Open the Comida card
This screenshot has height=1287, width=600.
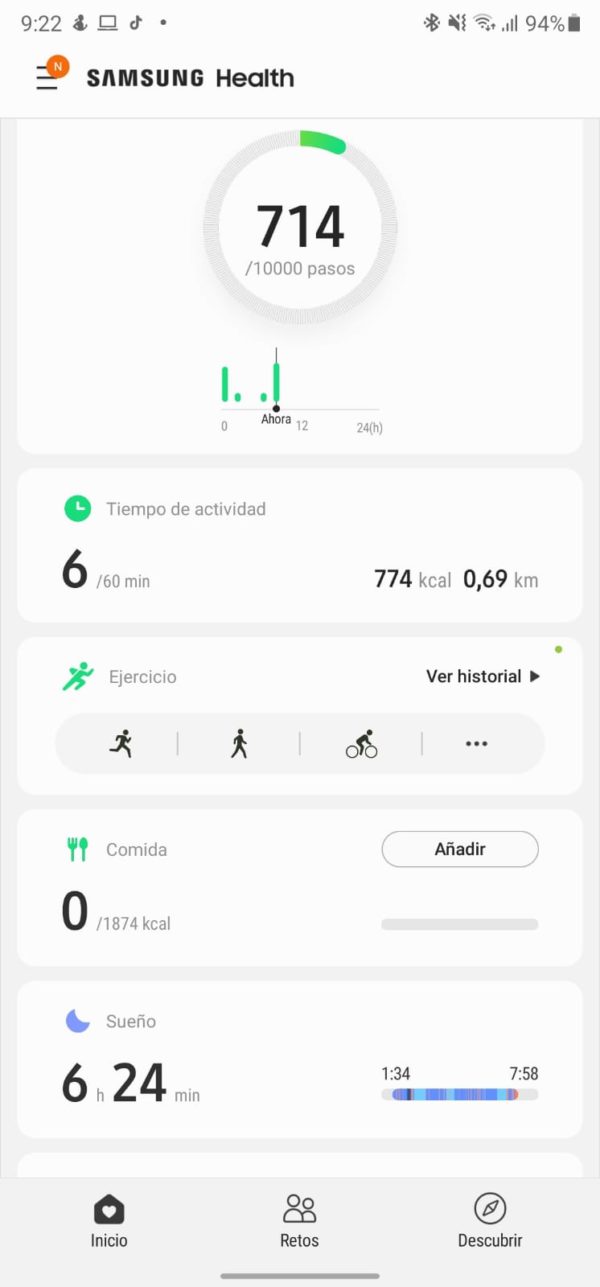point(300,888)
